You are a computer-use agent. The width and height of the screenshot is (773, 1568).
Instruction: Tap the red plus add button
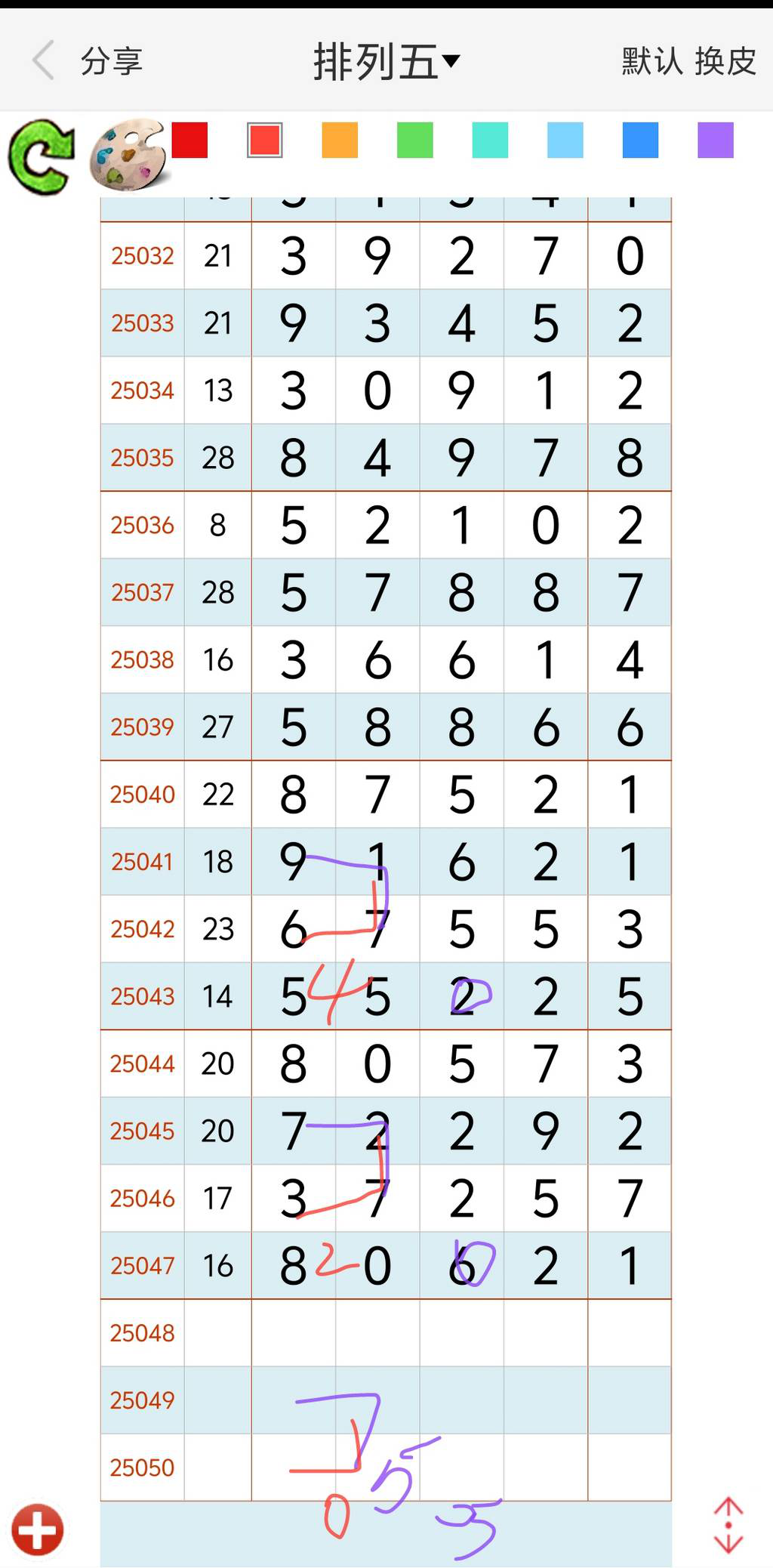tap(38, 1529)
